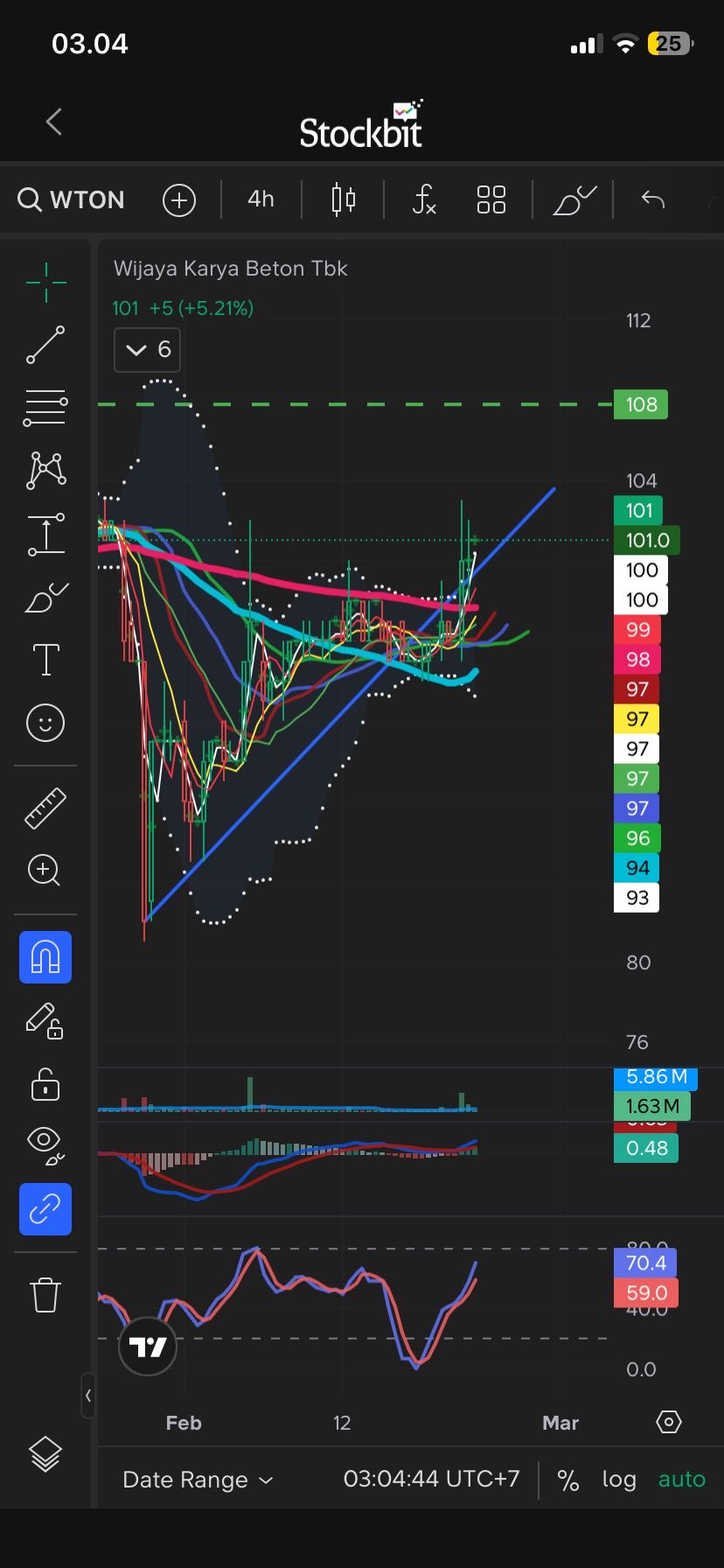Screen dimensions: 724x1568
Task: Select the ruler measure tool
Action: pyautogui.click(x=45, y=808)
